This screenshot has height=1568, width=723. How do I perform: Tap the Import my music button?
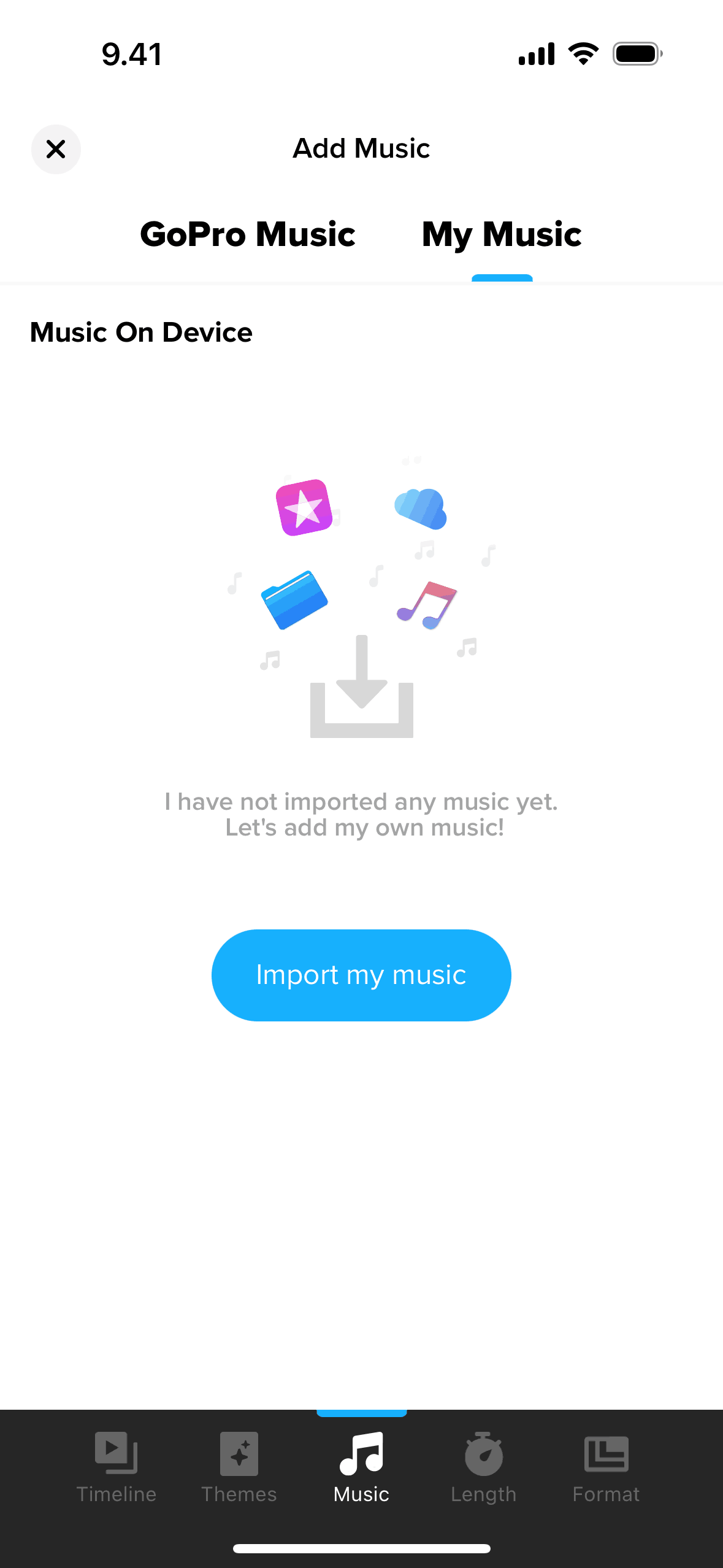point(361,975)
